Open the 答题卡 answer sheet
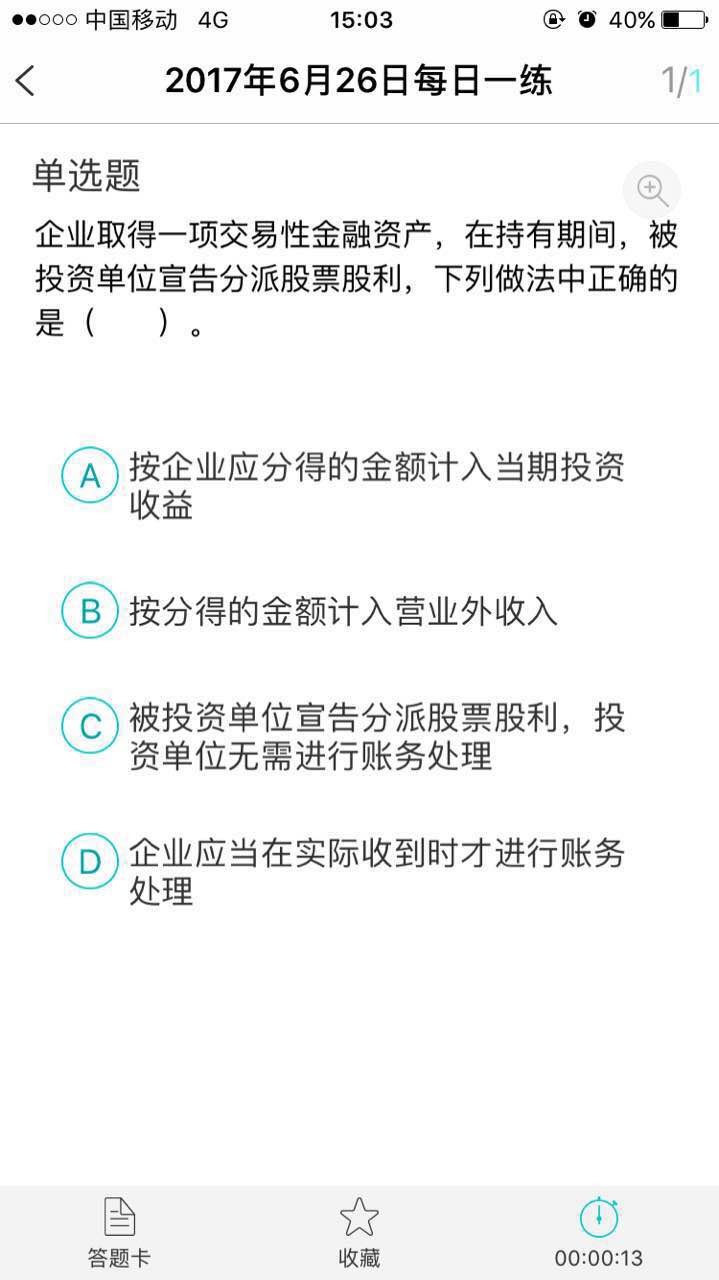Screen dimensions: 719x1280 coord(119,1232)
